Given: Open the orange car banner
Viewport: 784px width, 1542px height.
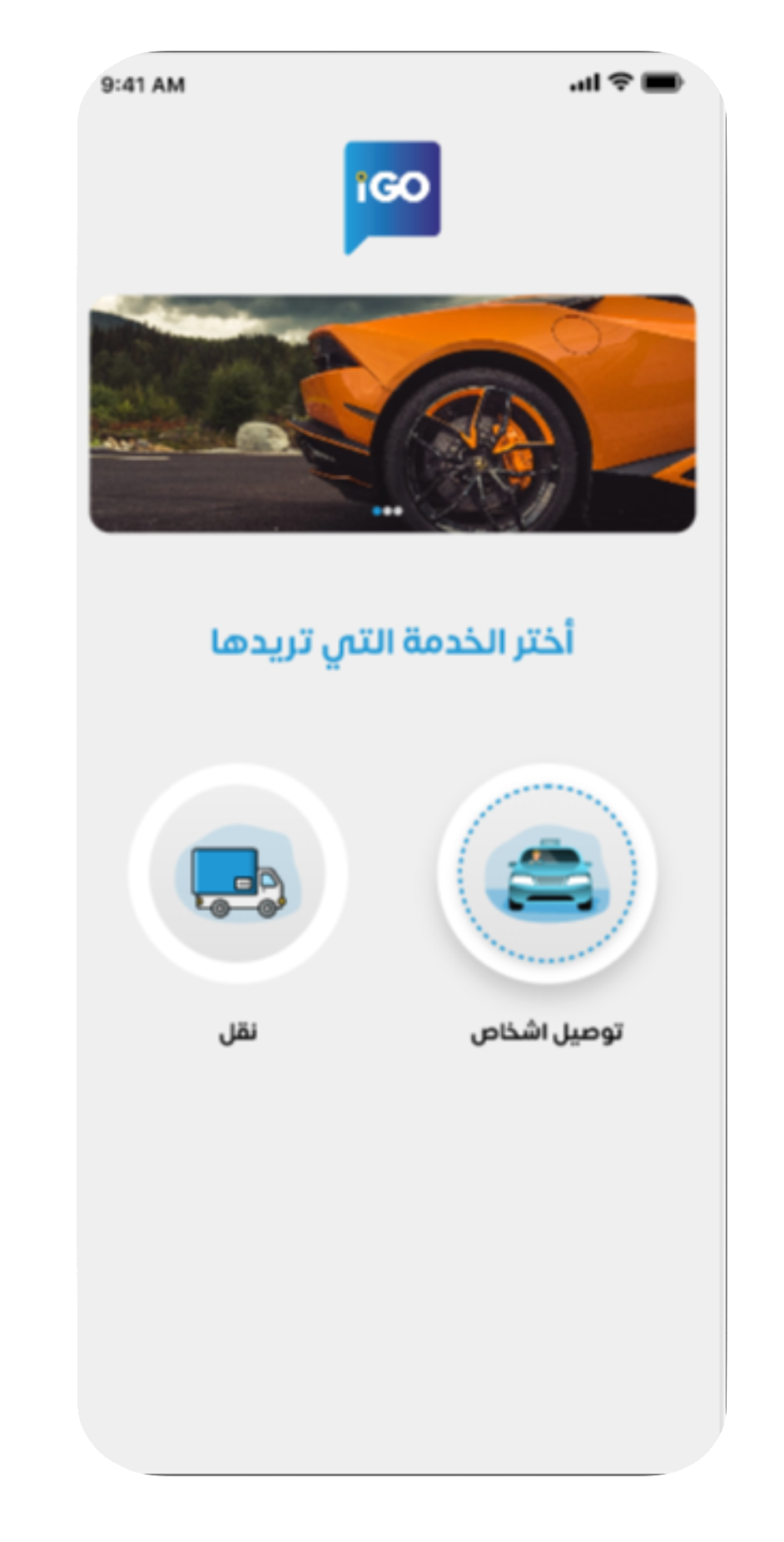Looking at the screenshot, I should 392,413.
